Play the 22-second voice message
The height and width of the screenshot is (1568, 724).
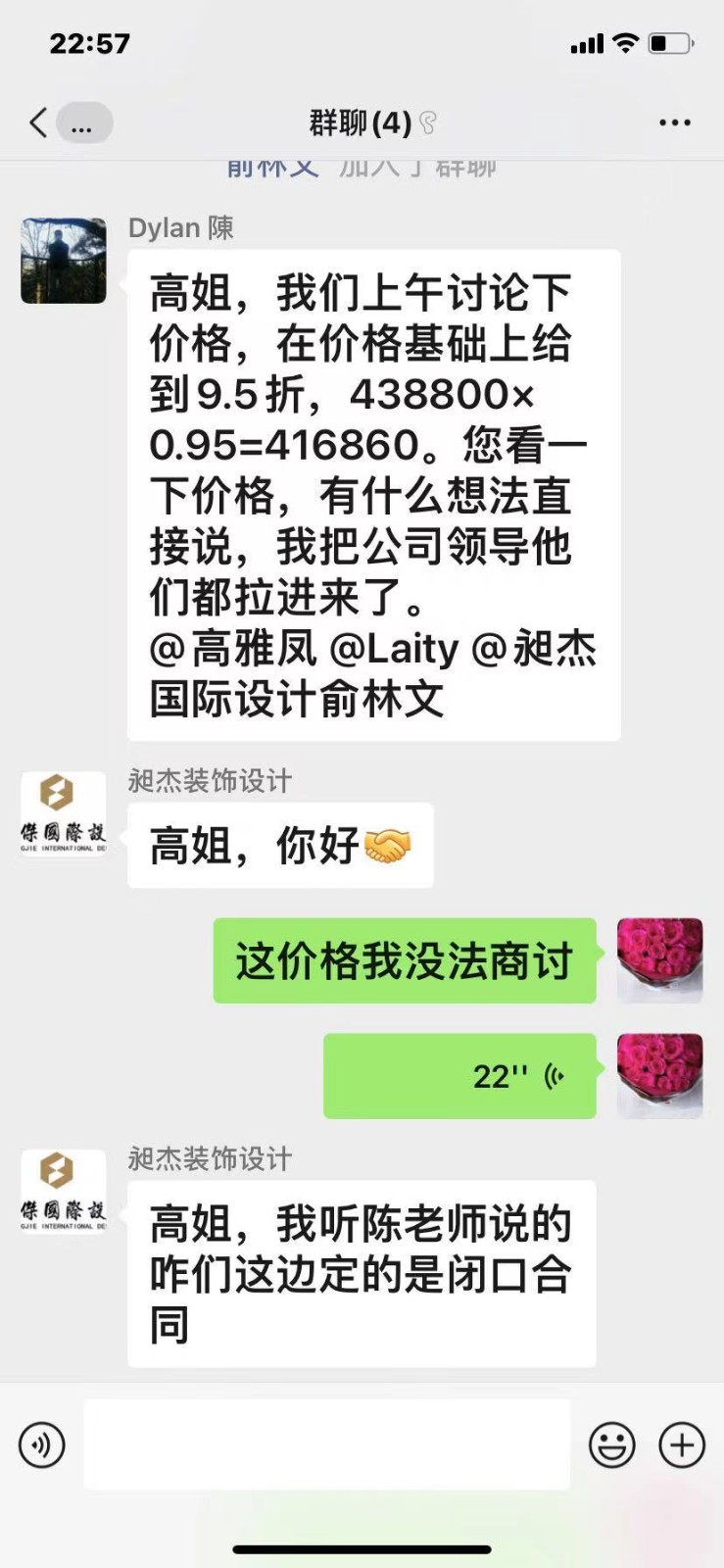(x=459, y=1076)
